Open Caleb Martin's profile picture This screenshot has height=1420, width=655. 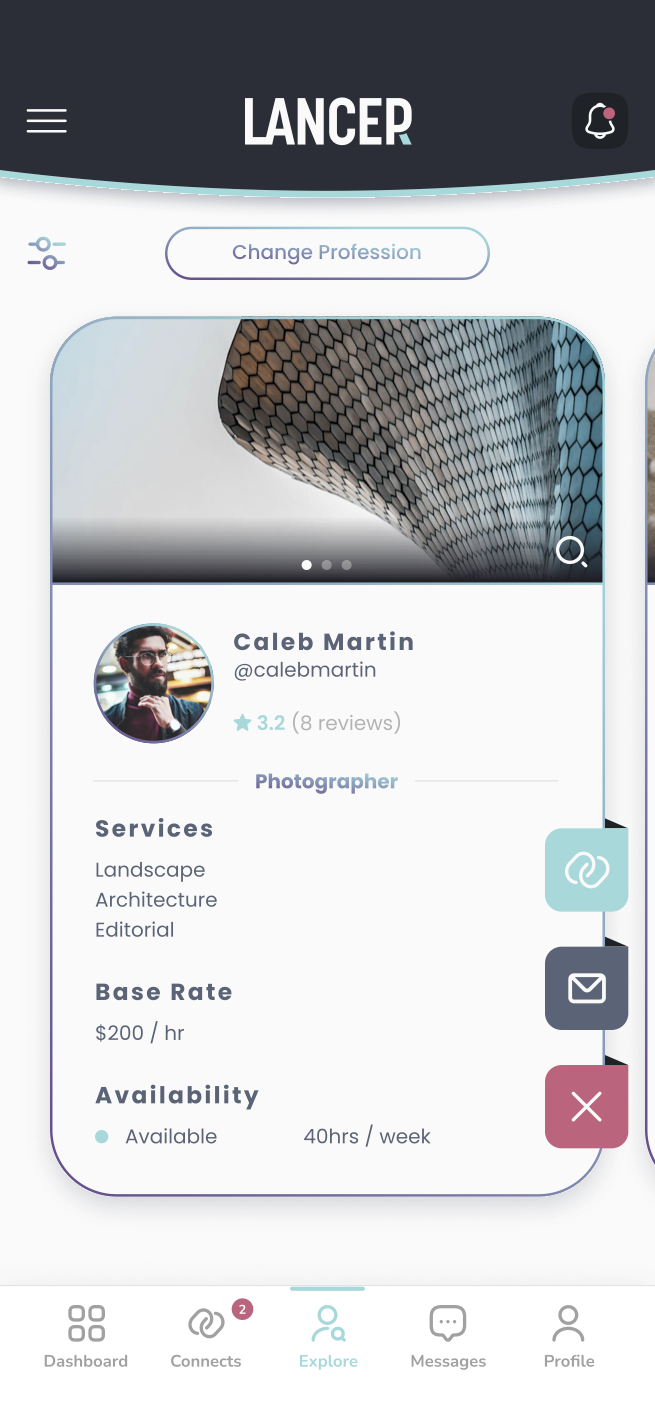154,684
